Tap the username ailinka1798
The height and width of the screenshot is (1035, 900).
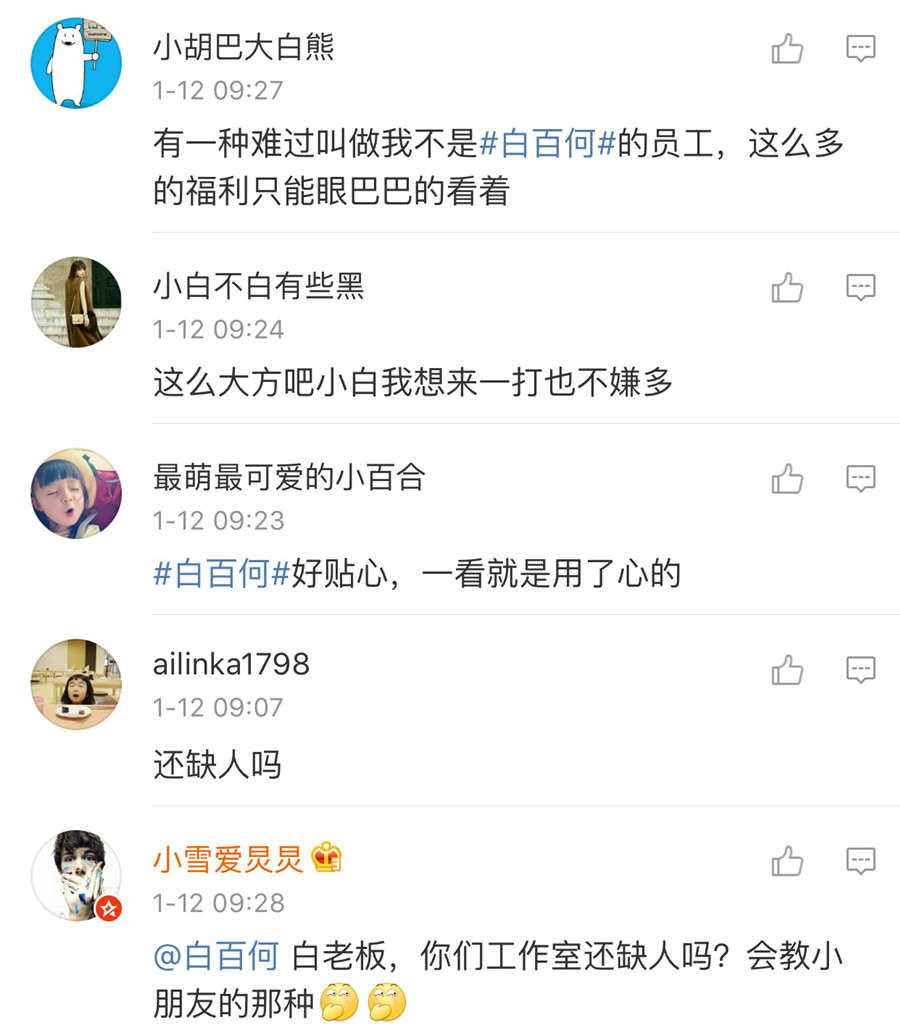(x=231, y=665)
